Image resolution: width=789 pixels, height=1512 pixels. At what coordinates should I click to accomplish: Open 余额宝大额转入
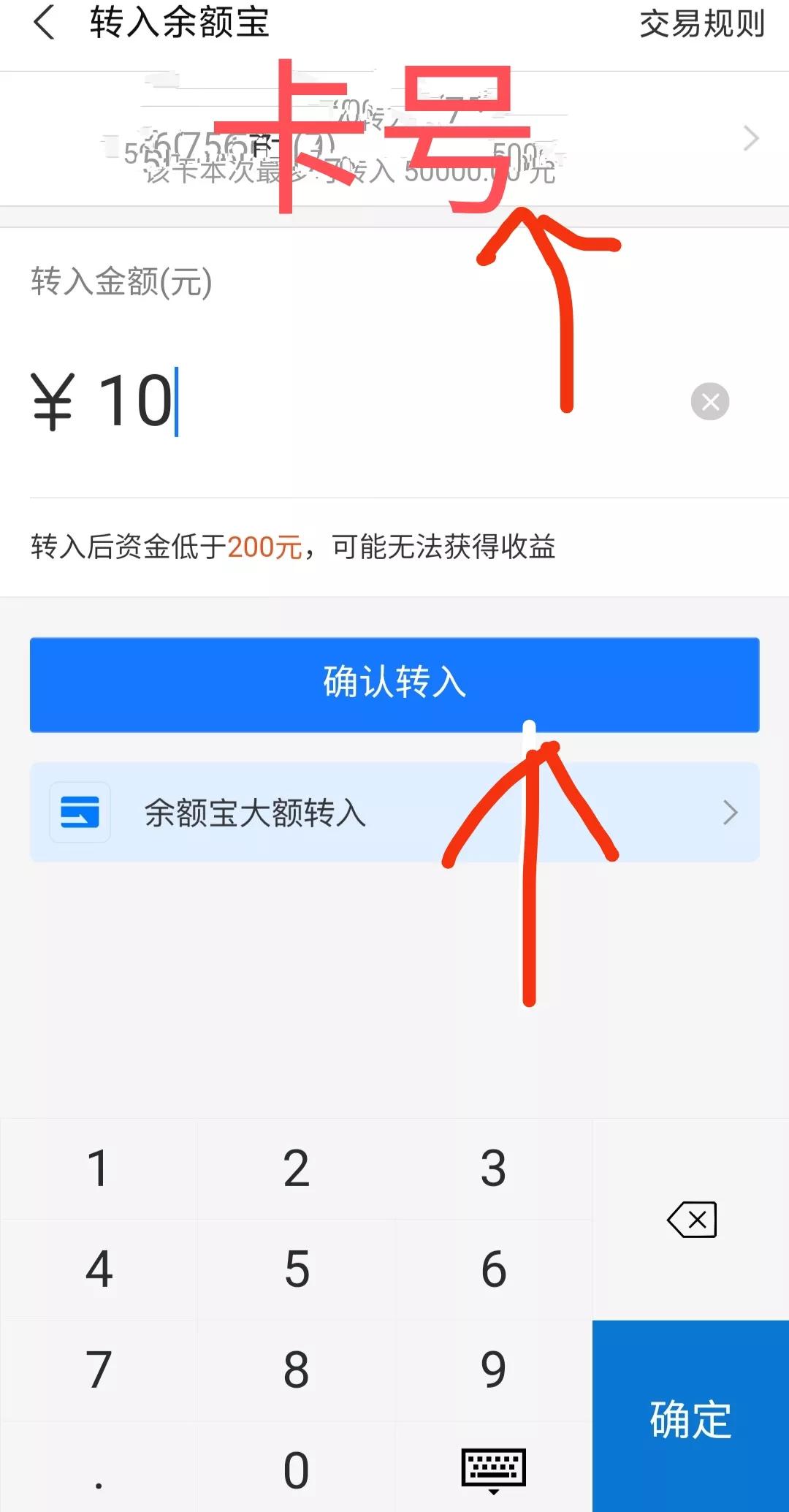(394, 812)
